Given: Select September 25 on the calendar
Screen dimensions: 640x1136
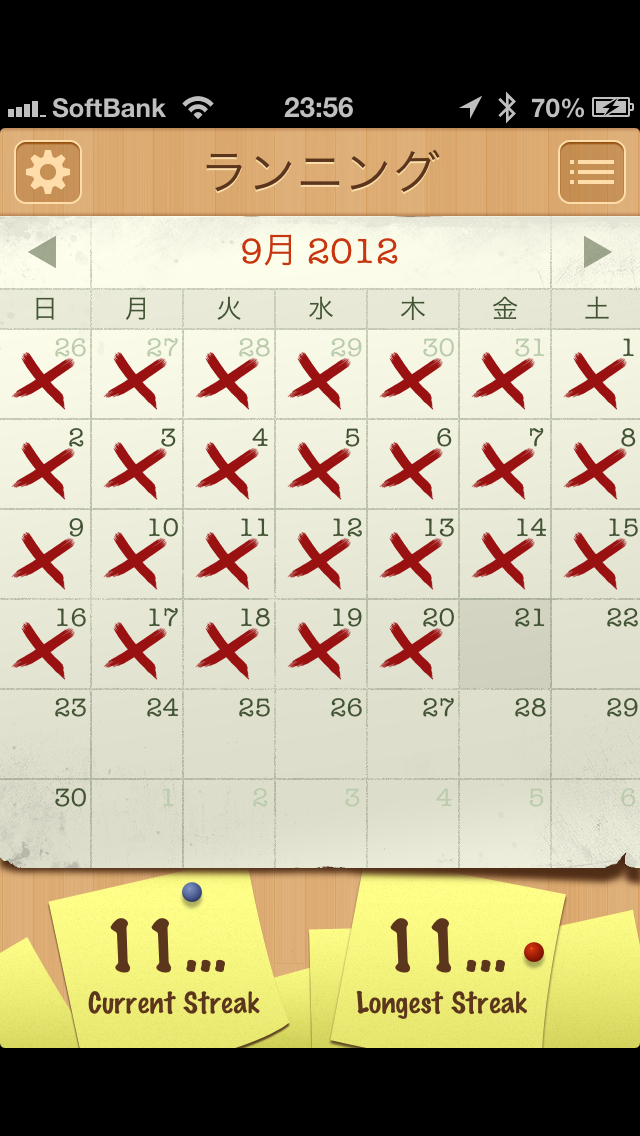Looking at the screenshot, I should pyautogui.click(x=229, y=735).
